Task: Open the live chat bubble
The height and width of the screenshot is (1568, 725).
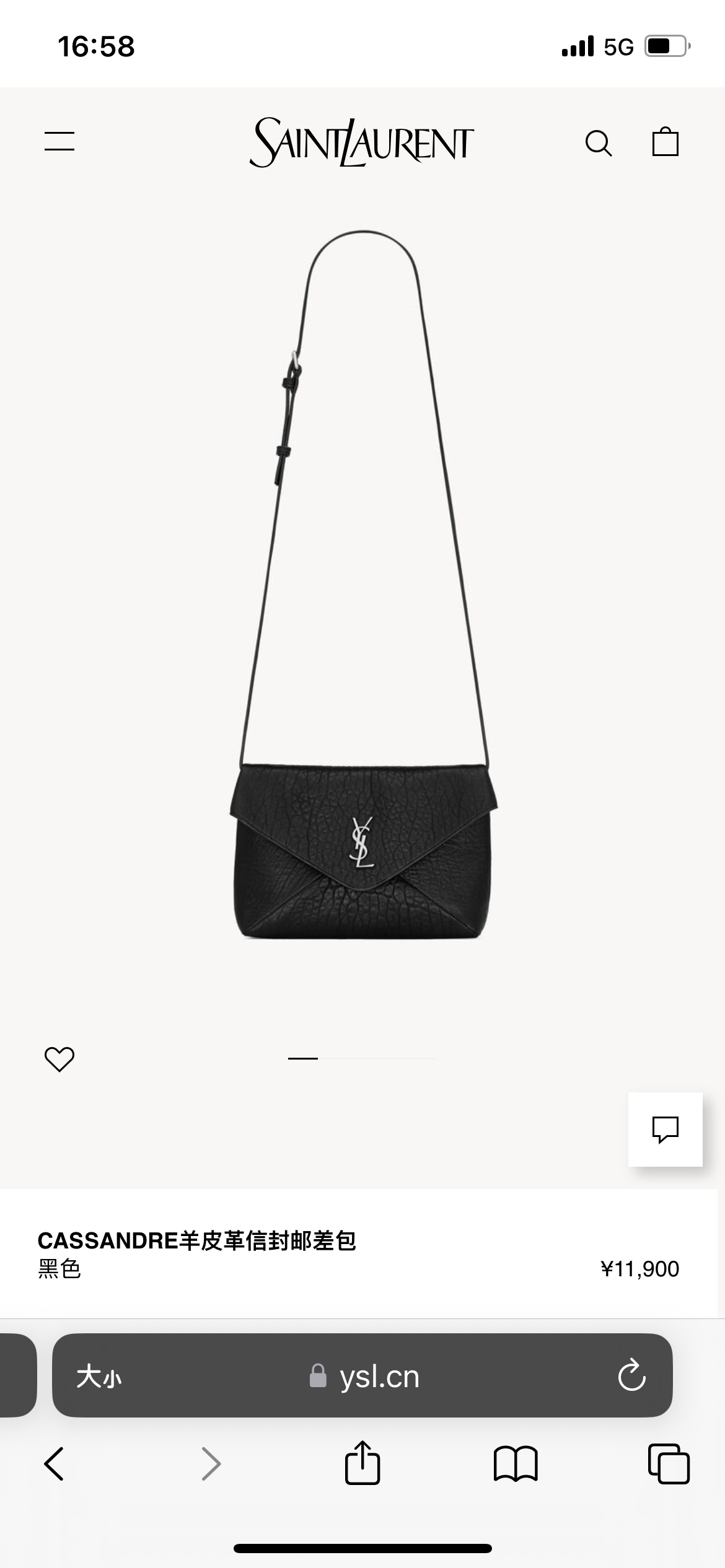Action: 665,1129
